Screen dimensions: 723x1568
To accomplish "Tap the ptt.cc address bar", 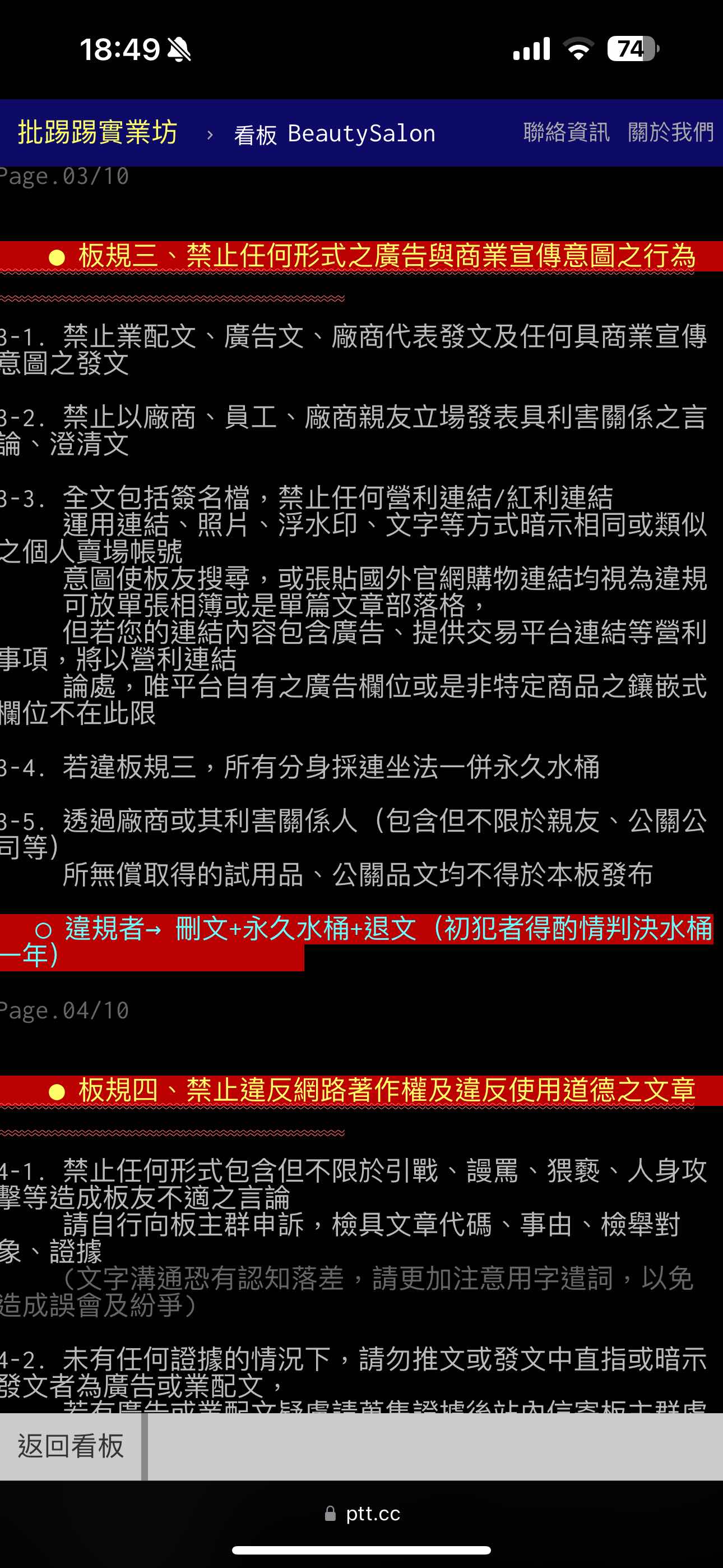I will (x=363, y=1513).
